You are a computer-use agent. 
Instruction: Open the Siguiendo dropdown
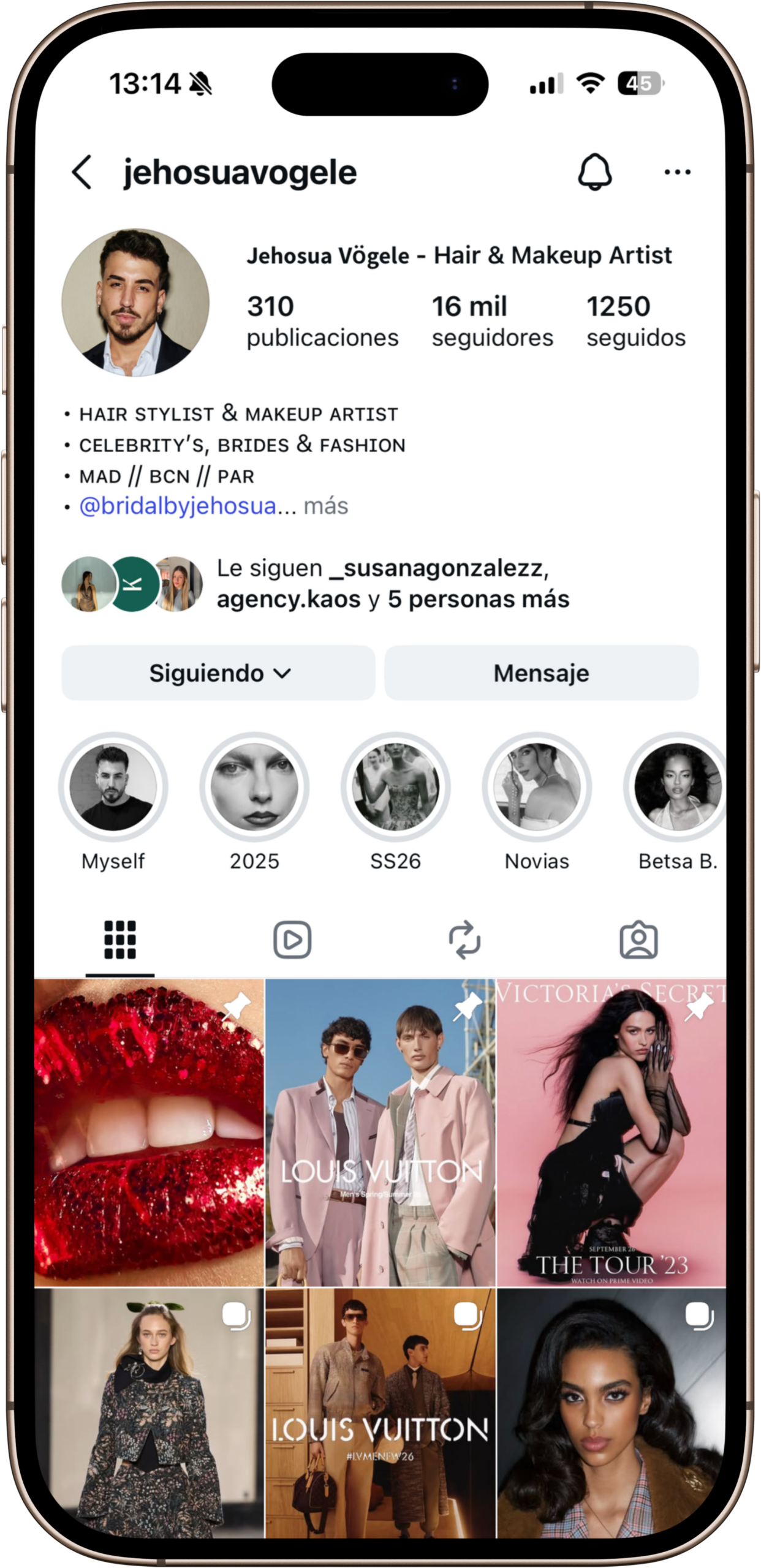218,673
